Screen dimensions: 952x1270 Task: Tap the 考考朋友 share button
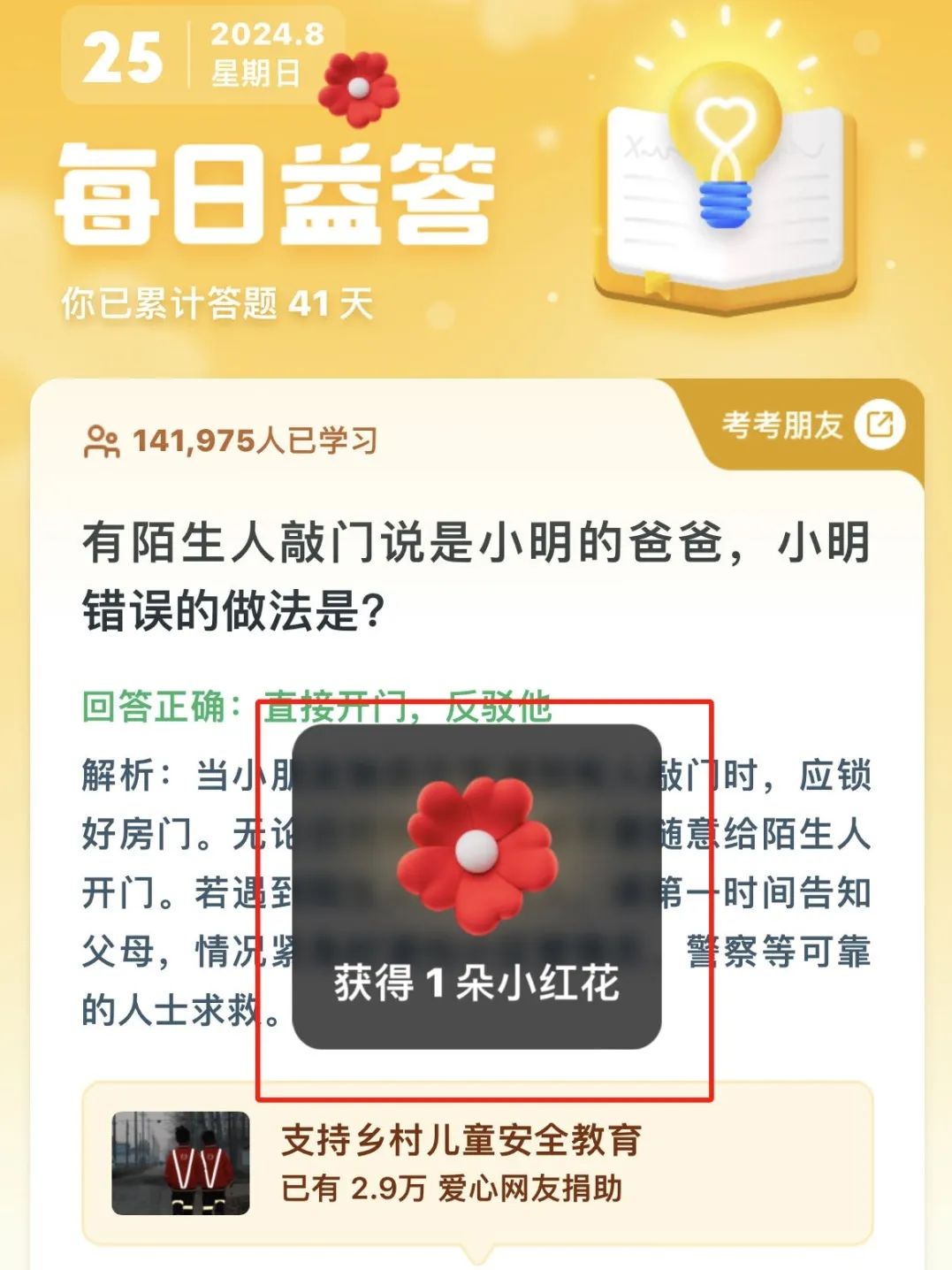[x=811, y=425]
